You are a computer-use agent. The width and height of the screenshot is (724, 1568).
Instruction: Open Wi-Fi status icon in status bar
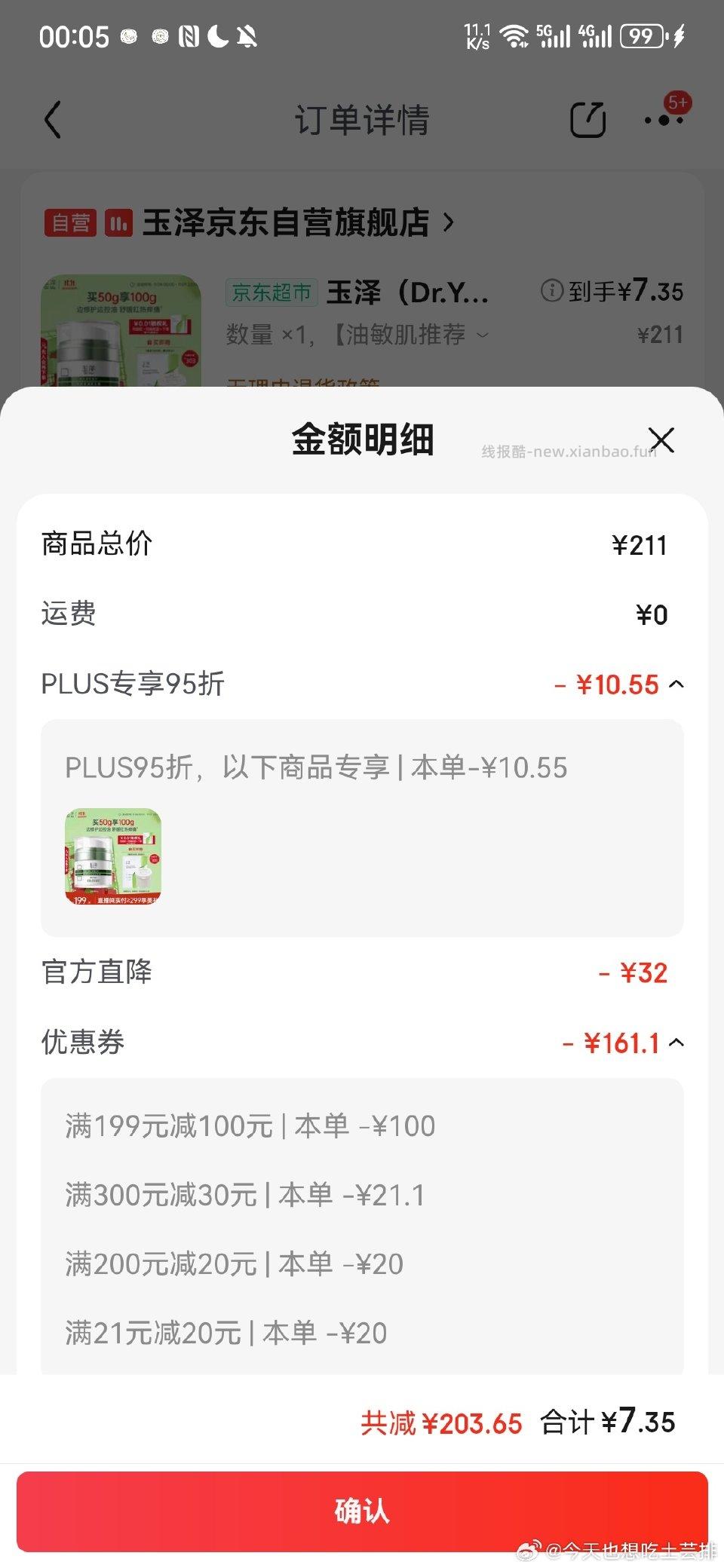515,35
